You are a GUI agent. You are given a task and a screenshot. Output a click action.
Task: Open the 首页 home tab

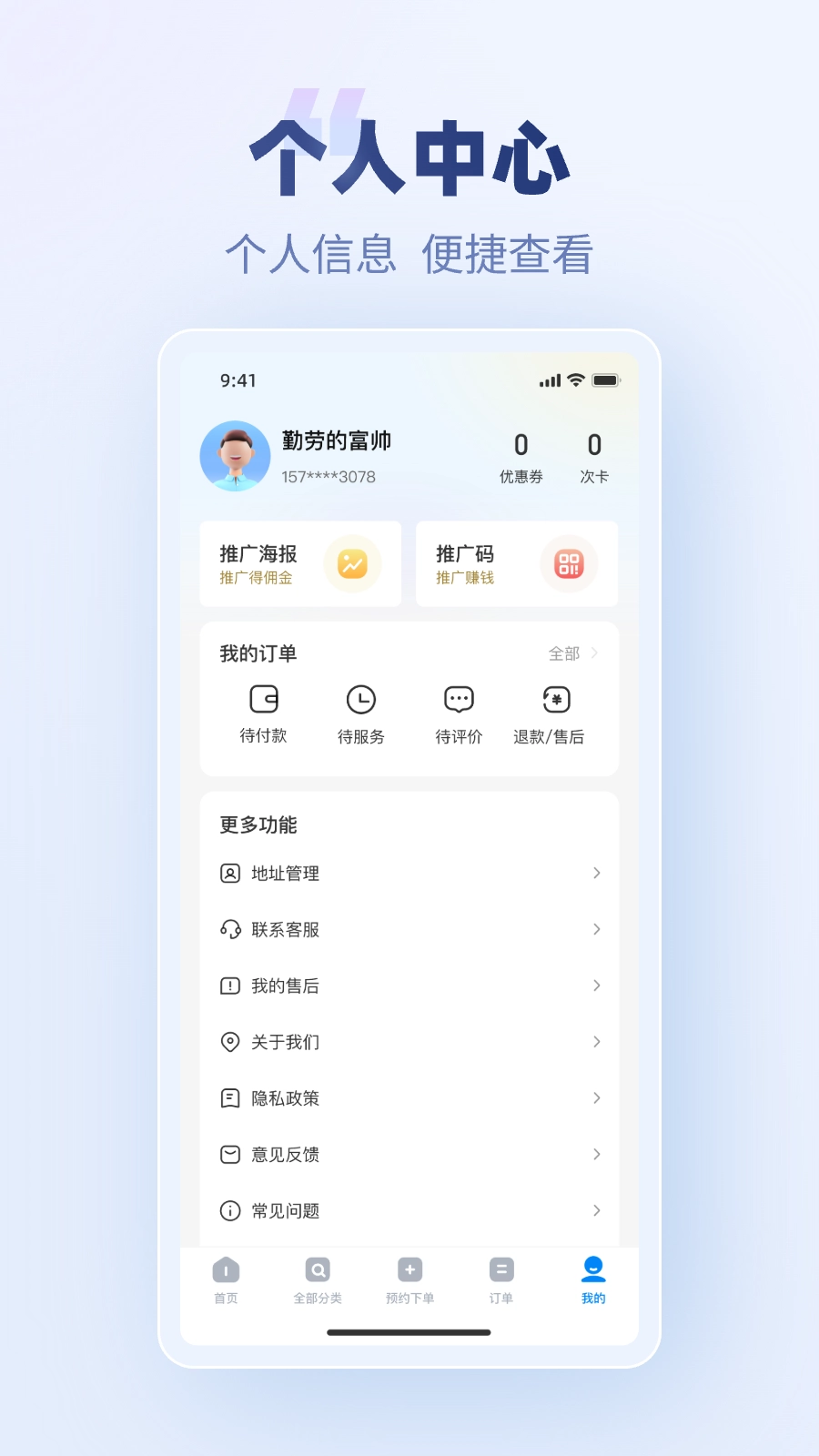tap(226, 1279)
